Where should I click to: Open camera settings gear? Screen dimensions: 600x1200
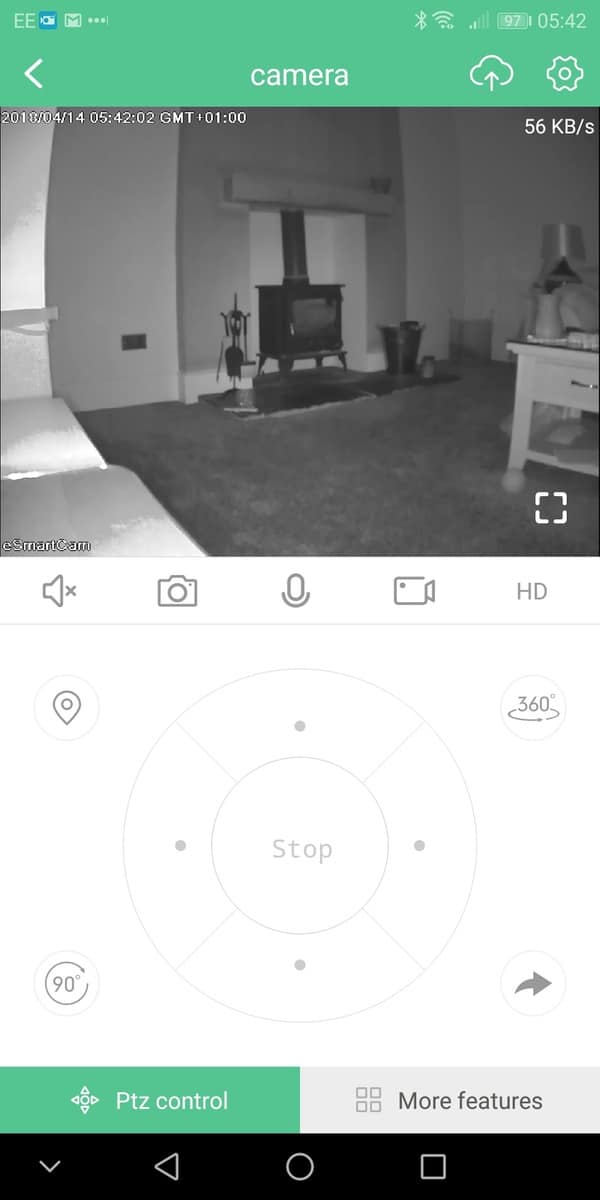[564, 74]
